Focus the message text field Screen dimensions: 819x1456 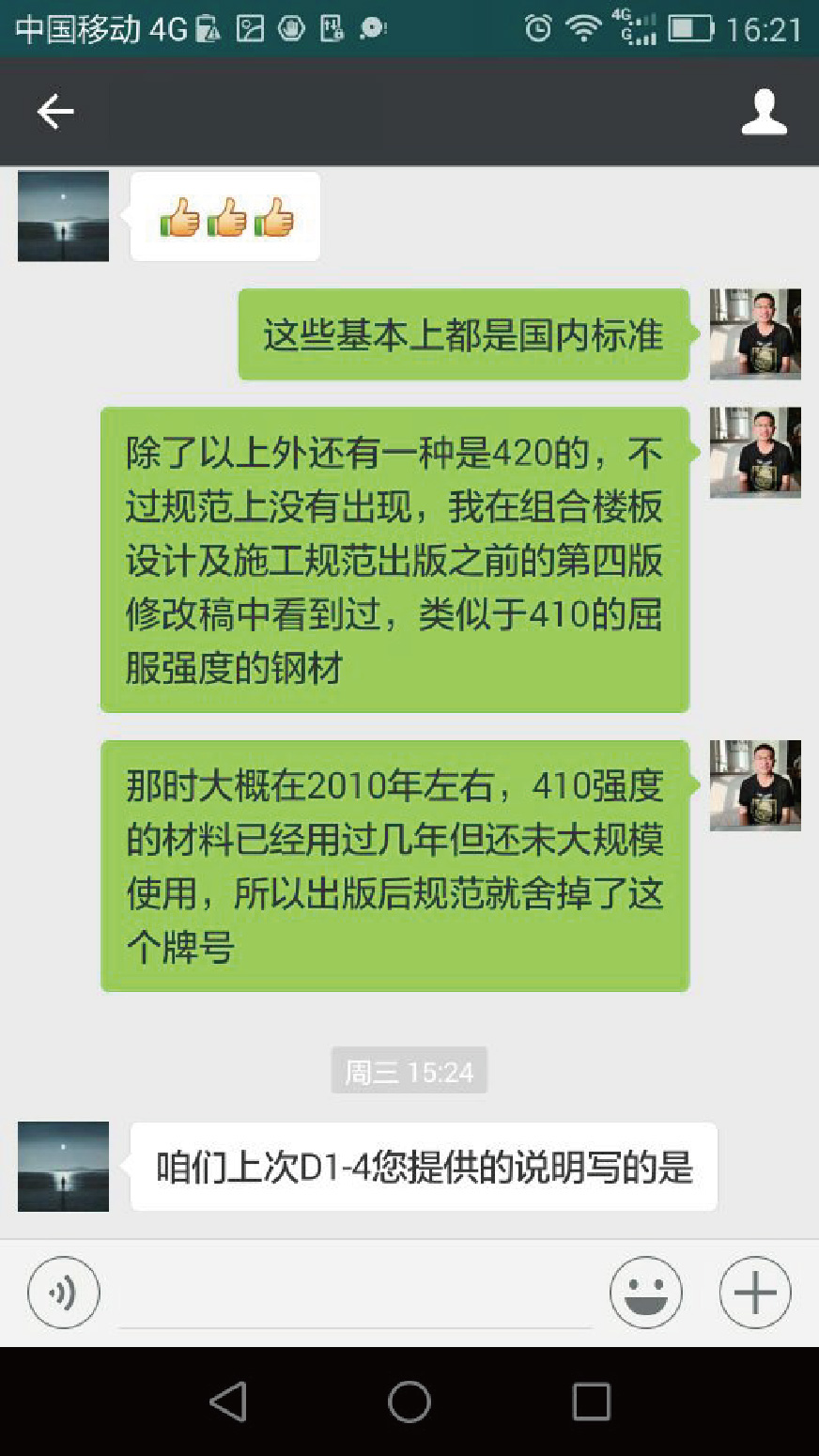pos(354,1296)
